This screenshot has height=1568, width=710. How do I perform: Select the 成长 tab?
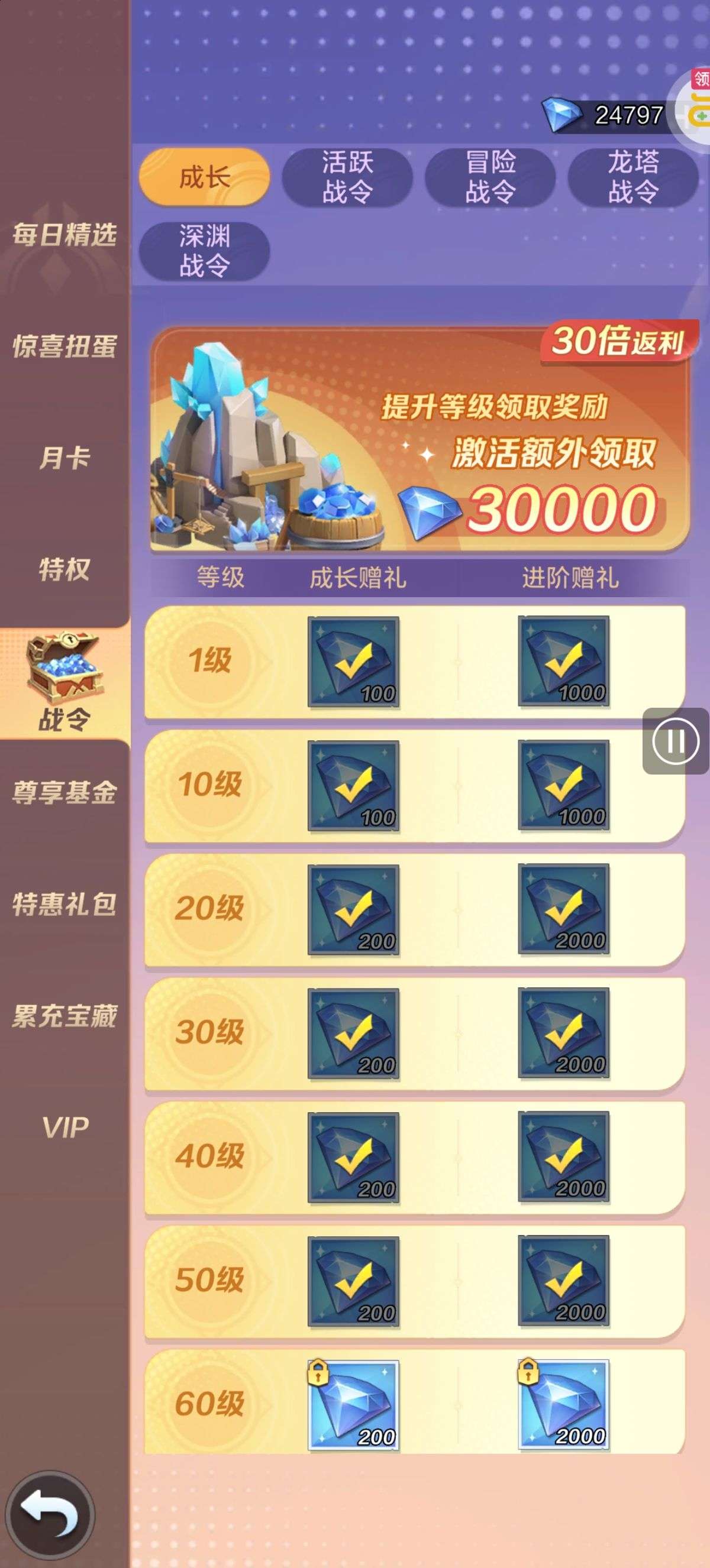(x=205, y=177)
